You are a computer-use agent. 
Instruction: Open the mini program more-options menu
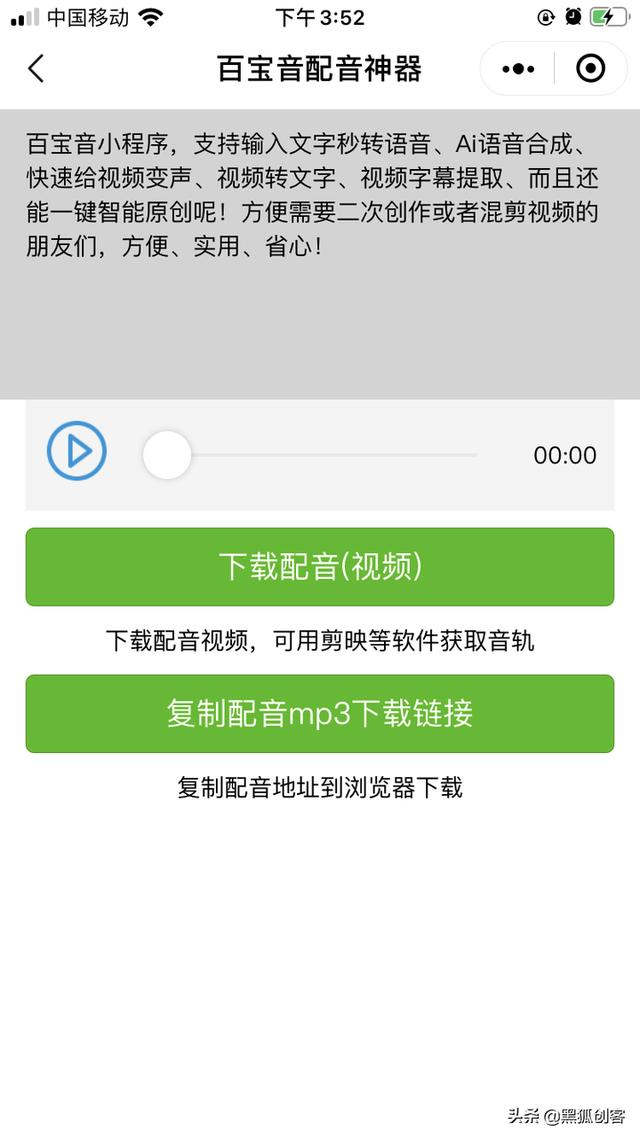pos(518,69)
